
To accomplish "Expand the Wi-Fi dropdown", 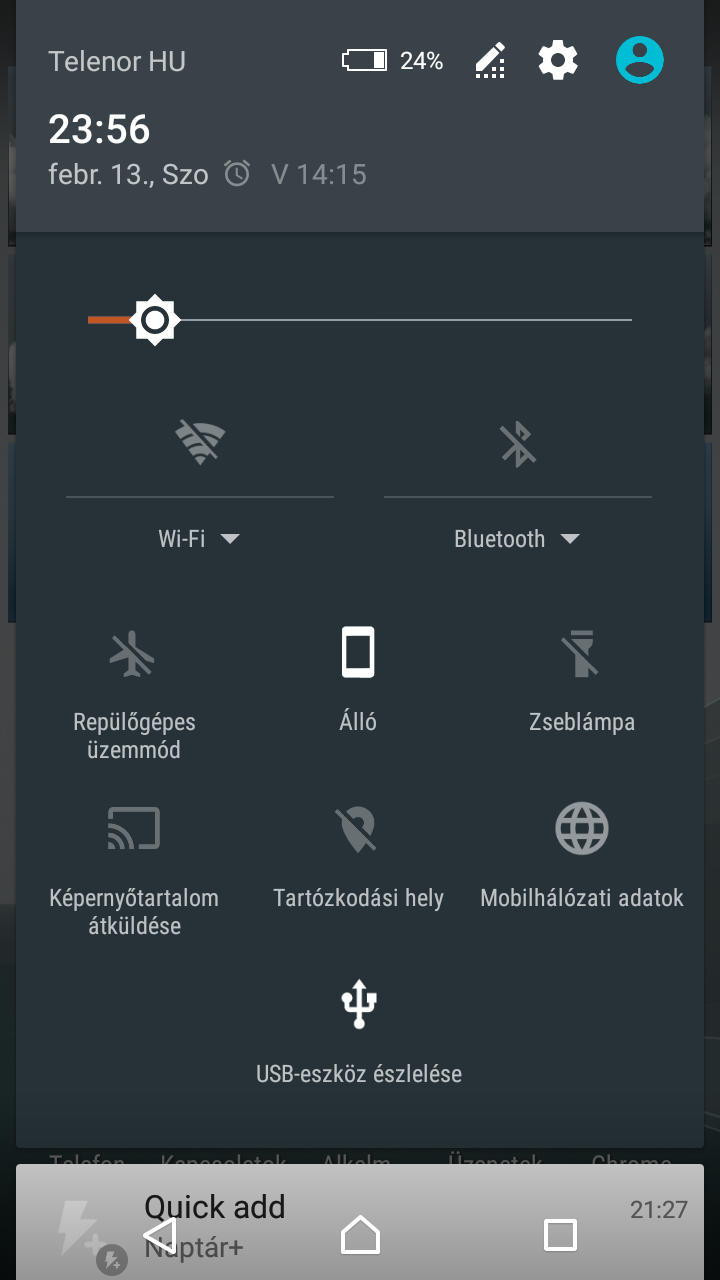I will point(200,539).
